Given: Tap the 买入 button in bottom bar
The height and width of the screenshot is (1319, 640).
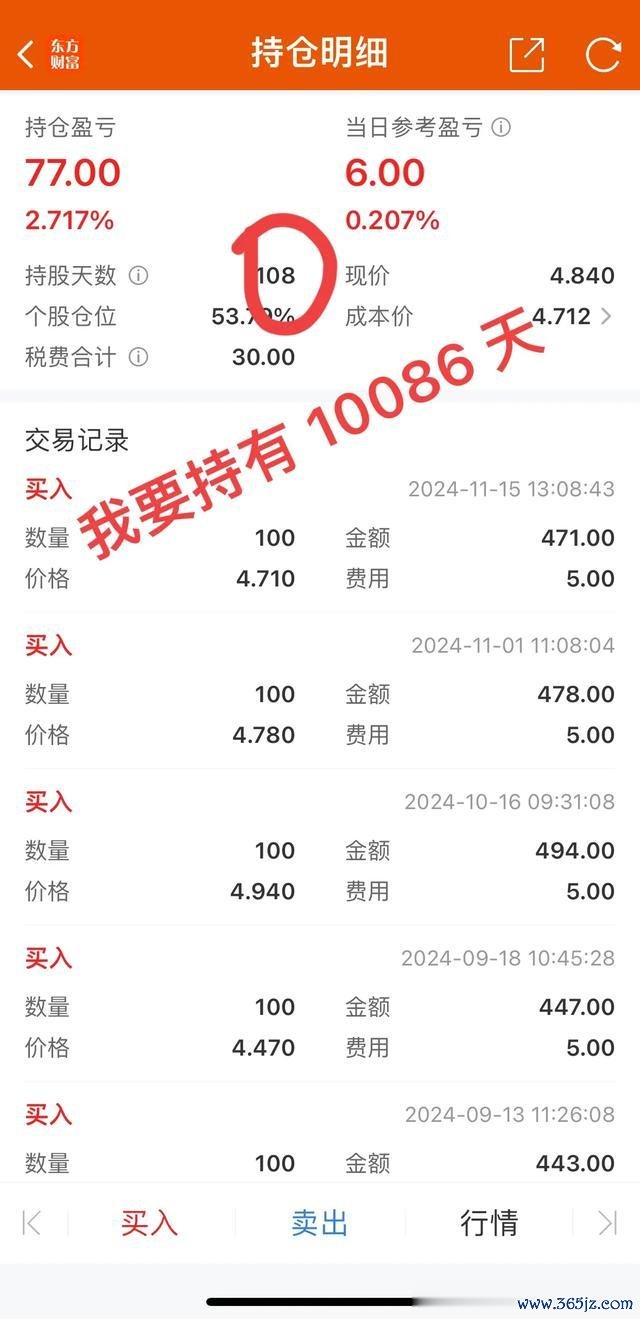Looking at the screenshot, I should point(149,1222).
